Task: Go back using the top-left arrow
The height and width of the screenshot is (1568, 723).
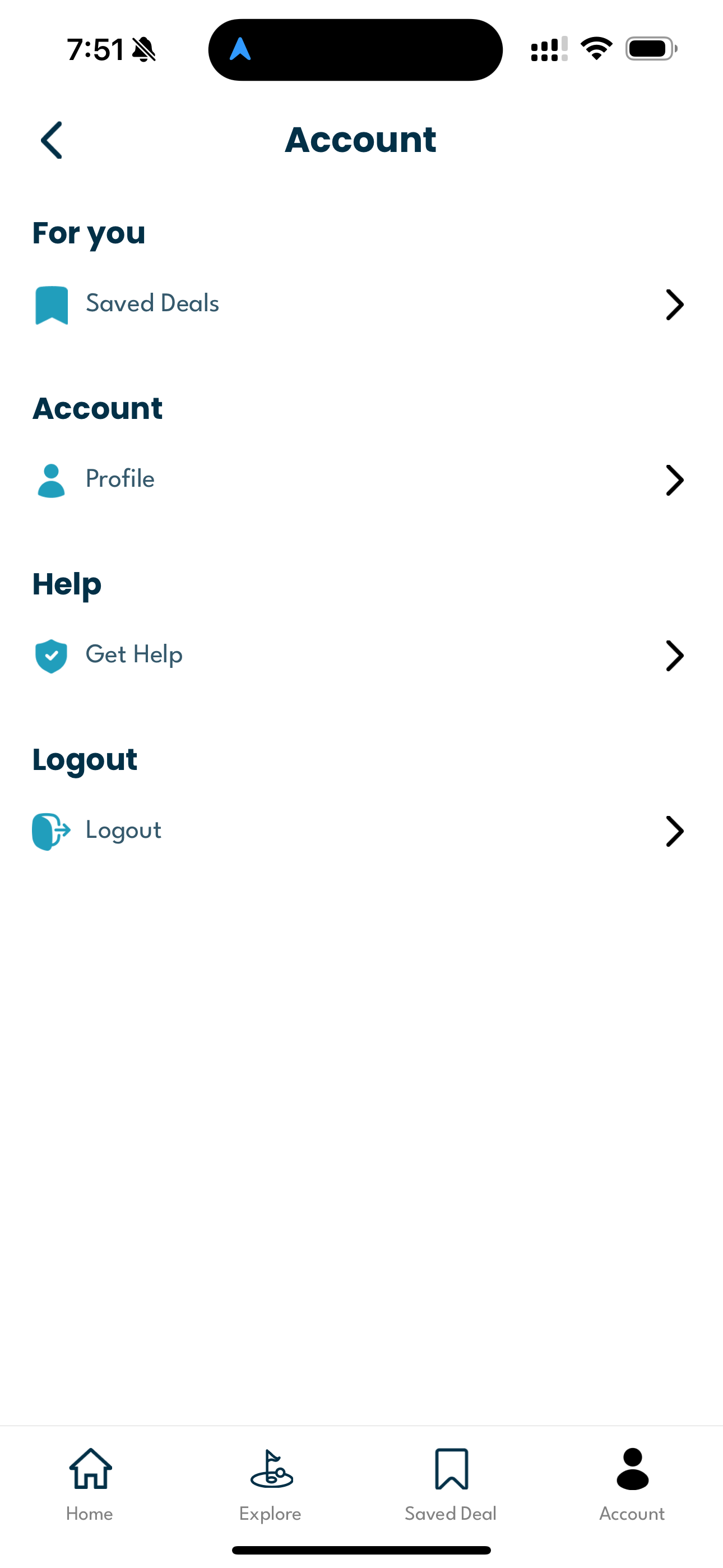Action: (52, 140)
